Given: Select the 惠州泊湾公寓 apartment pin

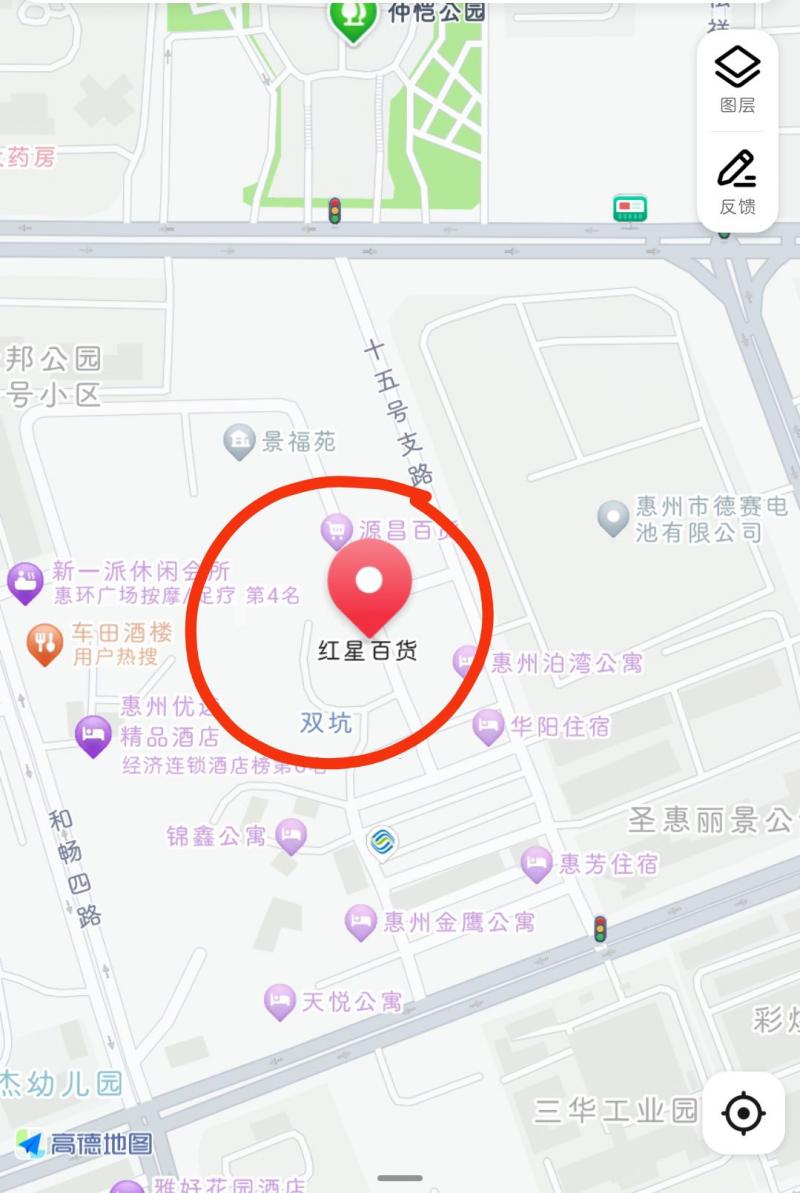Looking at the screenshot, I should point(466,659).
